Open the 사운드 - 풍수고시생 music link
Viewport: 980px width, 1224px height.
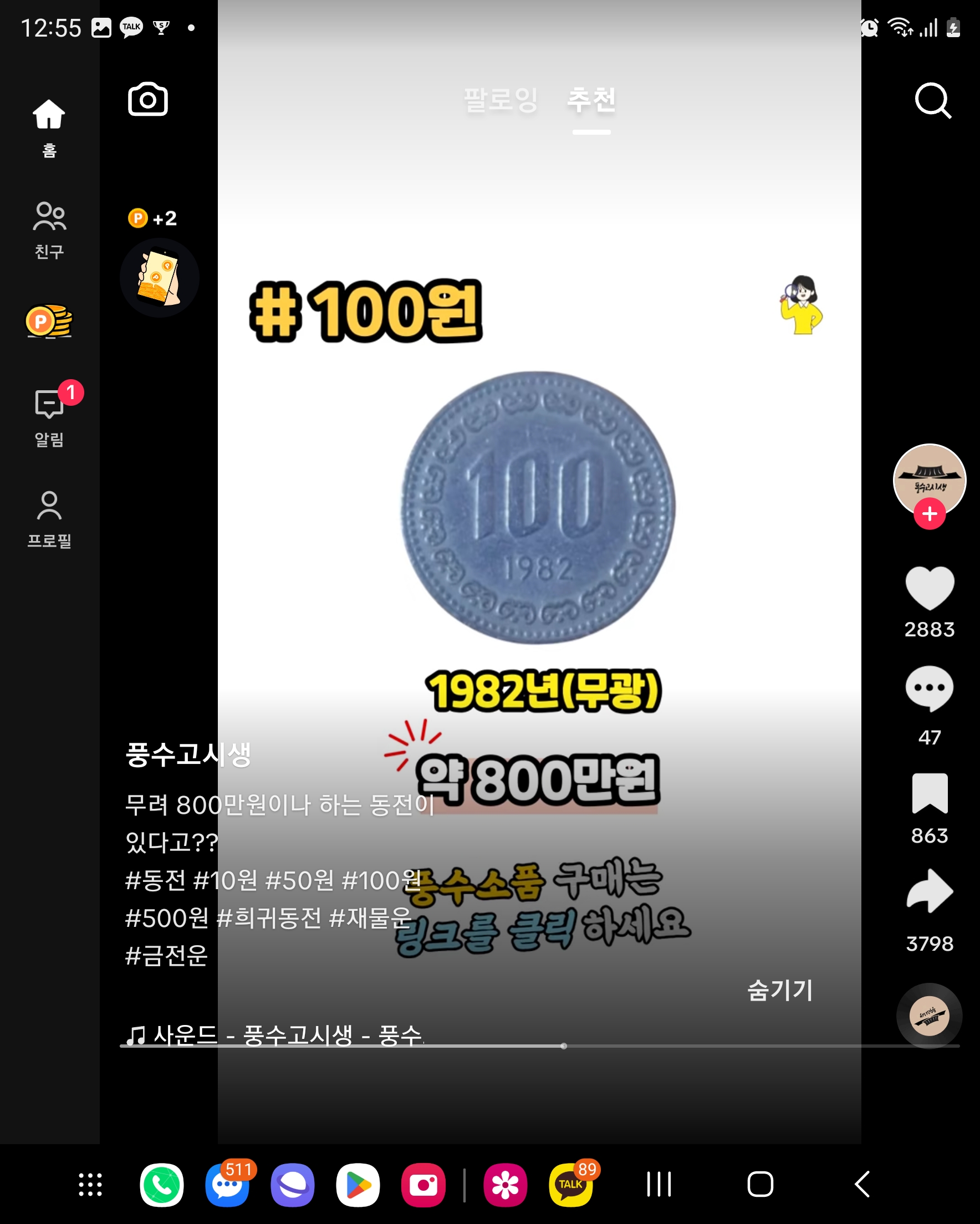pos(275,1034)
